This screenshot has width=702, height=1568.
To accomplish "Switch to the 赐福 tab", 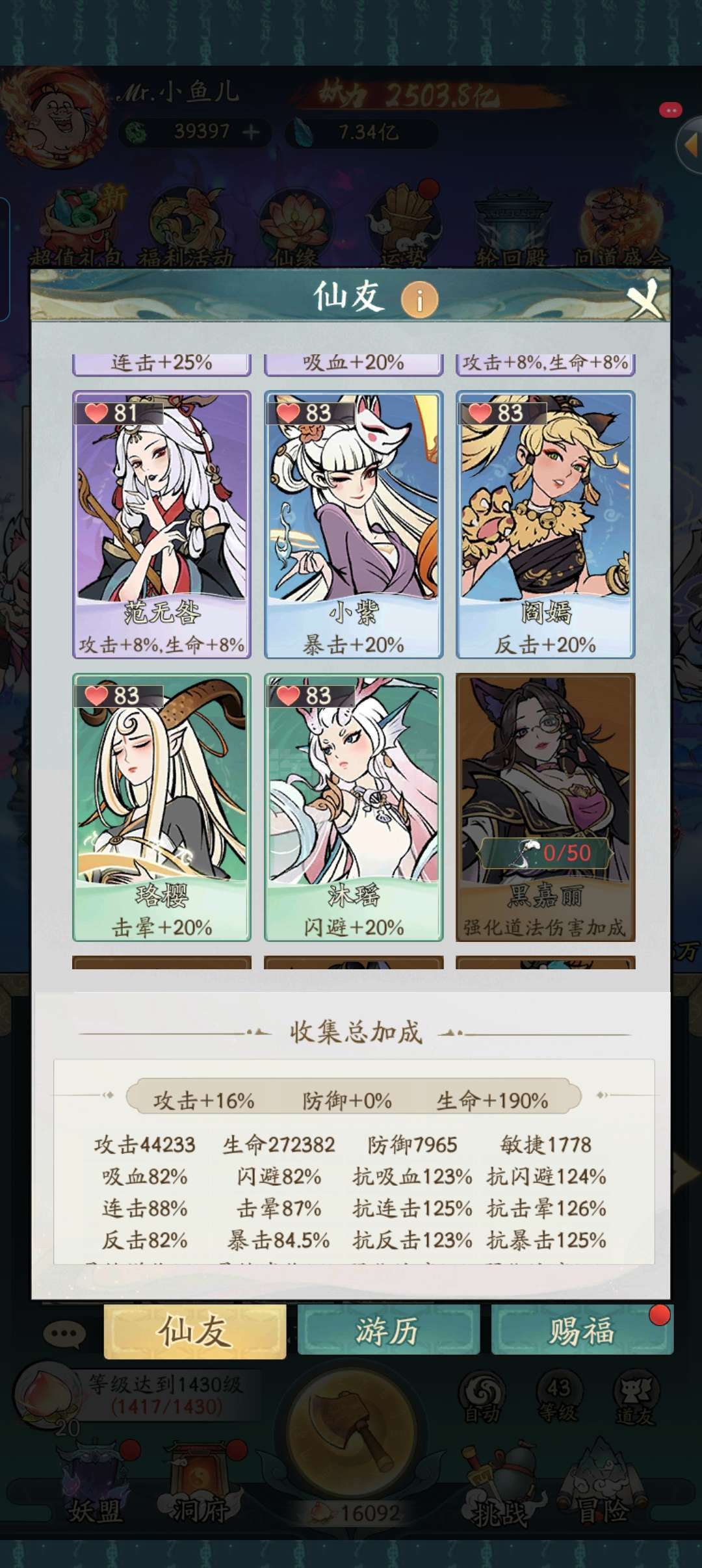I will coord(582,1331).
